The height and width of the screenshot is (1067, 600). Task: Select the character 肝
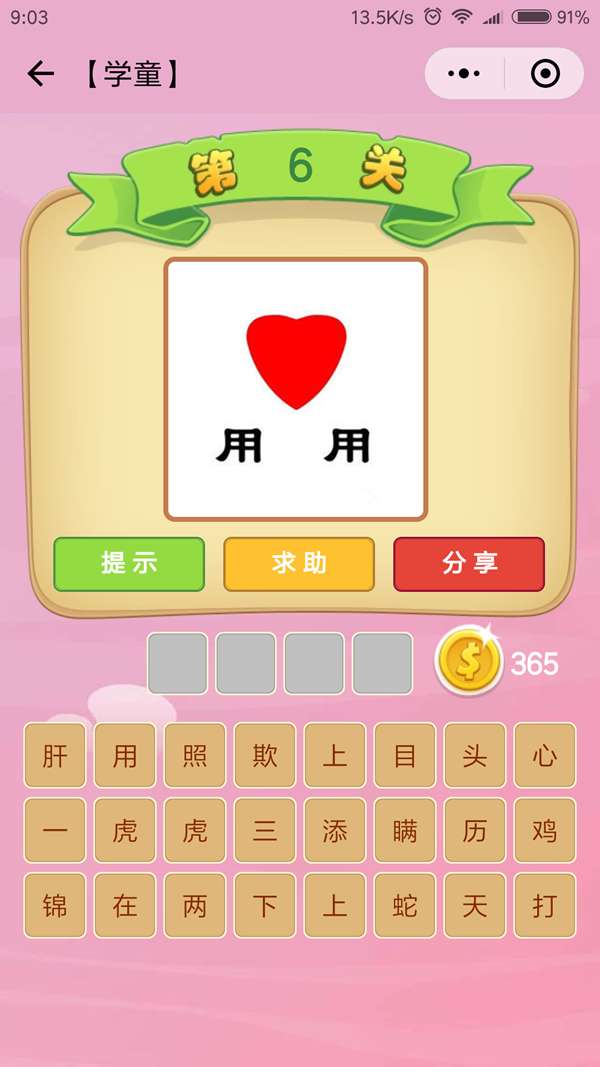(x=55, y=756)
